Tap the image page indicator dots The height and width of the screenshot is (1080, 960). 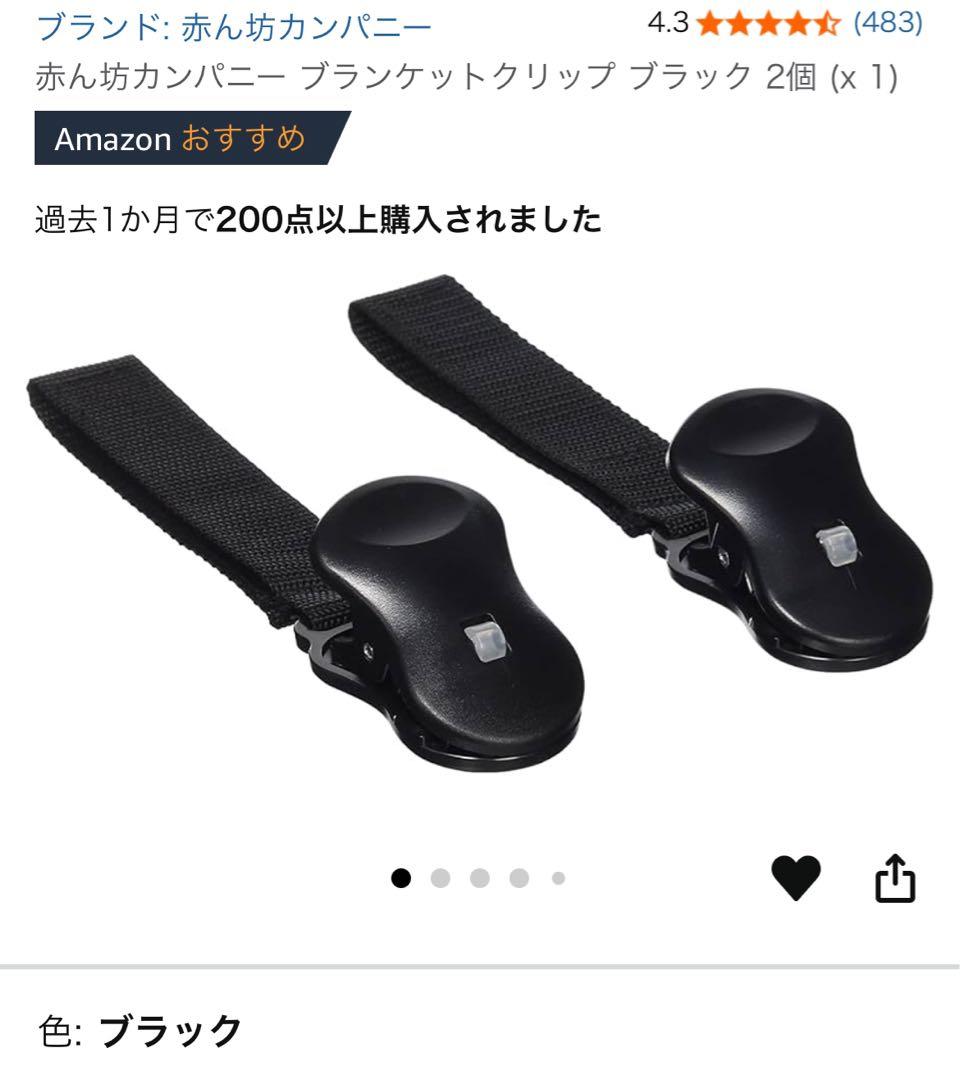click(x=479, y=878)
